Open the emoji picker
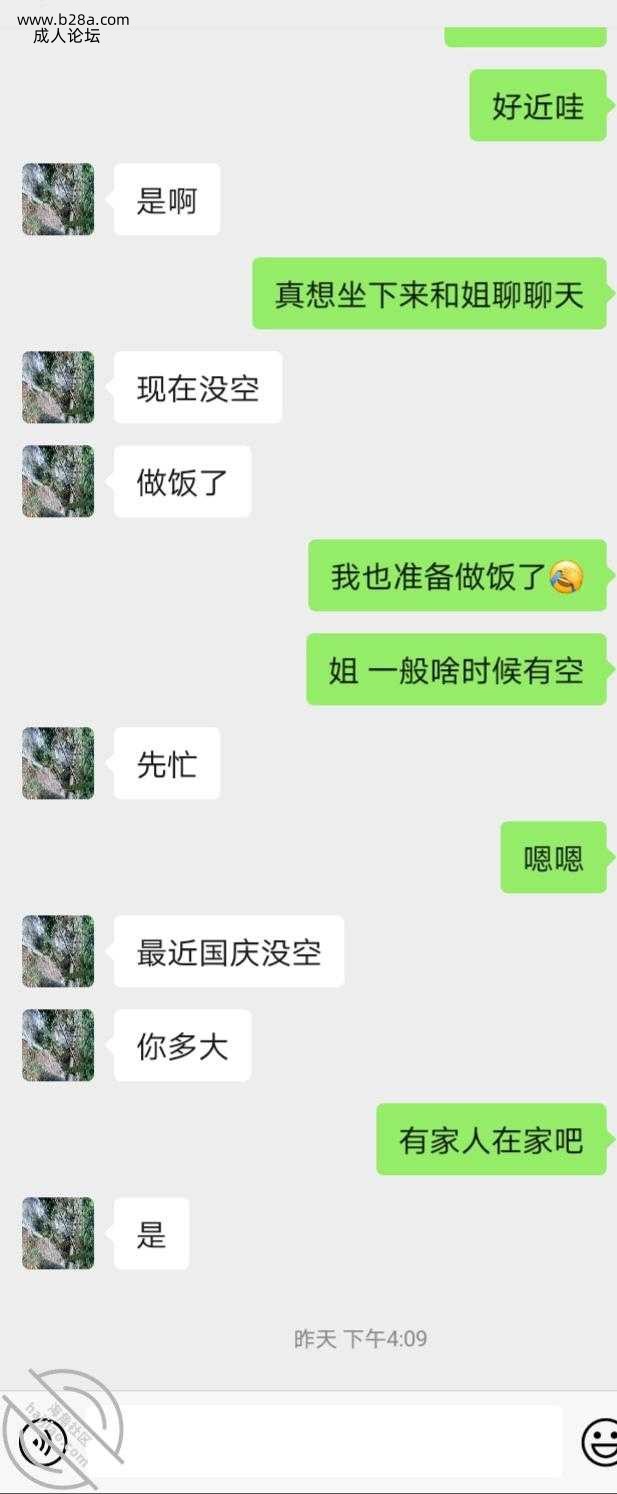 pyautogui.click(x=599, y=1442)
